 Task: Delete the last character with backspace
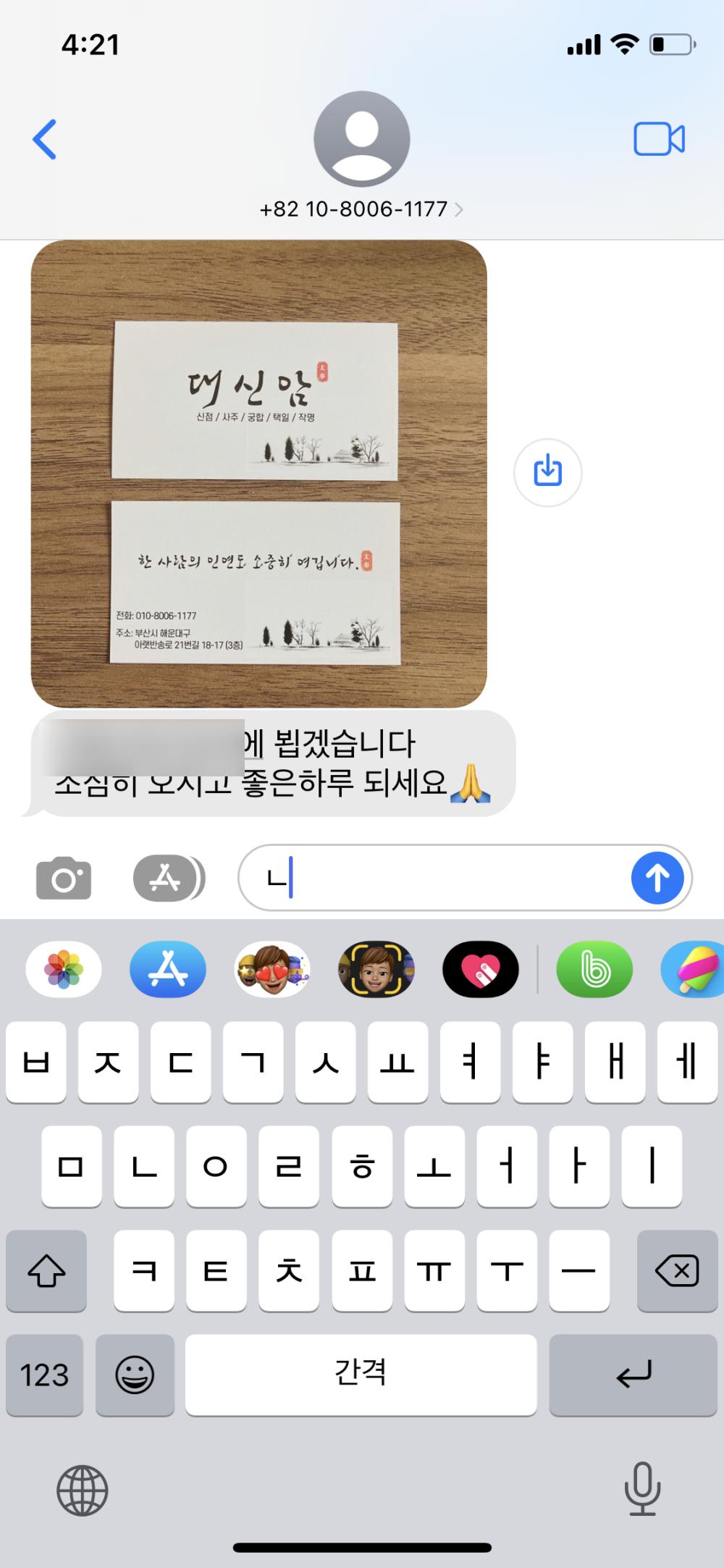click(x=676, y=1270)
